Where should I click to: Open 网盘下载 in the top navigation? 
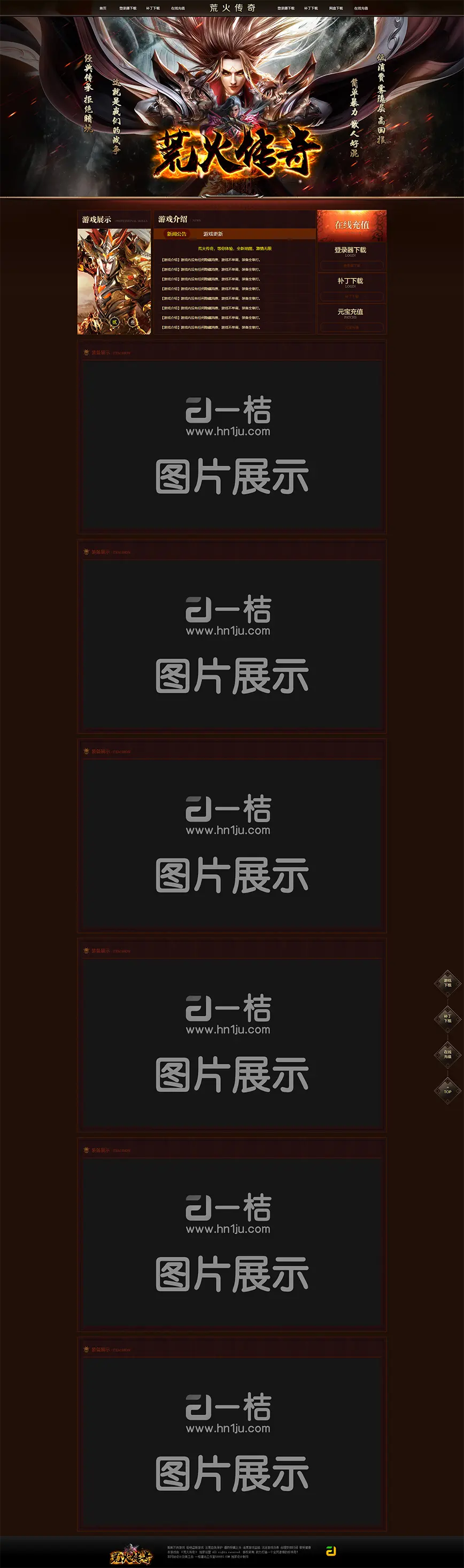(336, 9)
